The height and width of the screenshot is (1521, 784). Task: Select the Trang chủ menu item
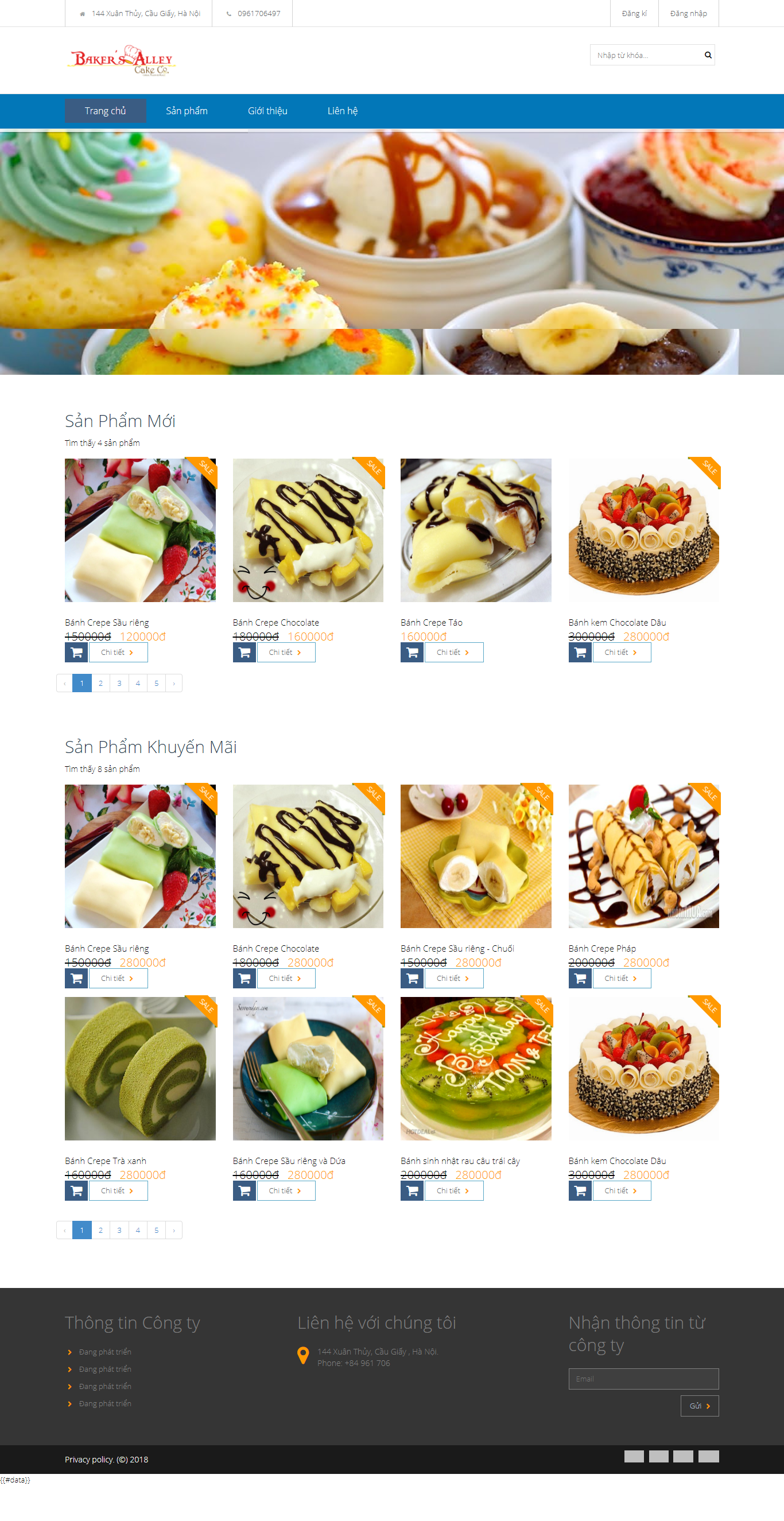[x=104, y=111]
